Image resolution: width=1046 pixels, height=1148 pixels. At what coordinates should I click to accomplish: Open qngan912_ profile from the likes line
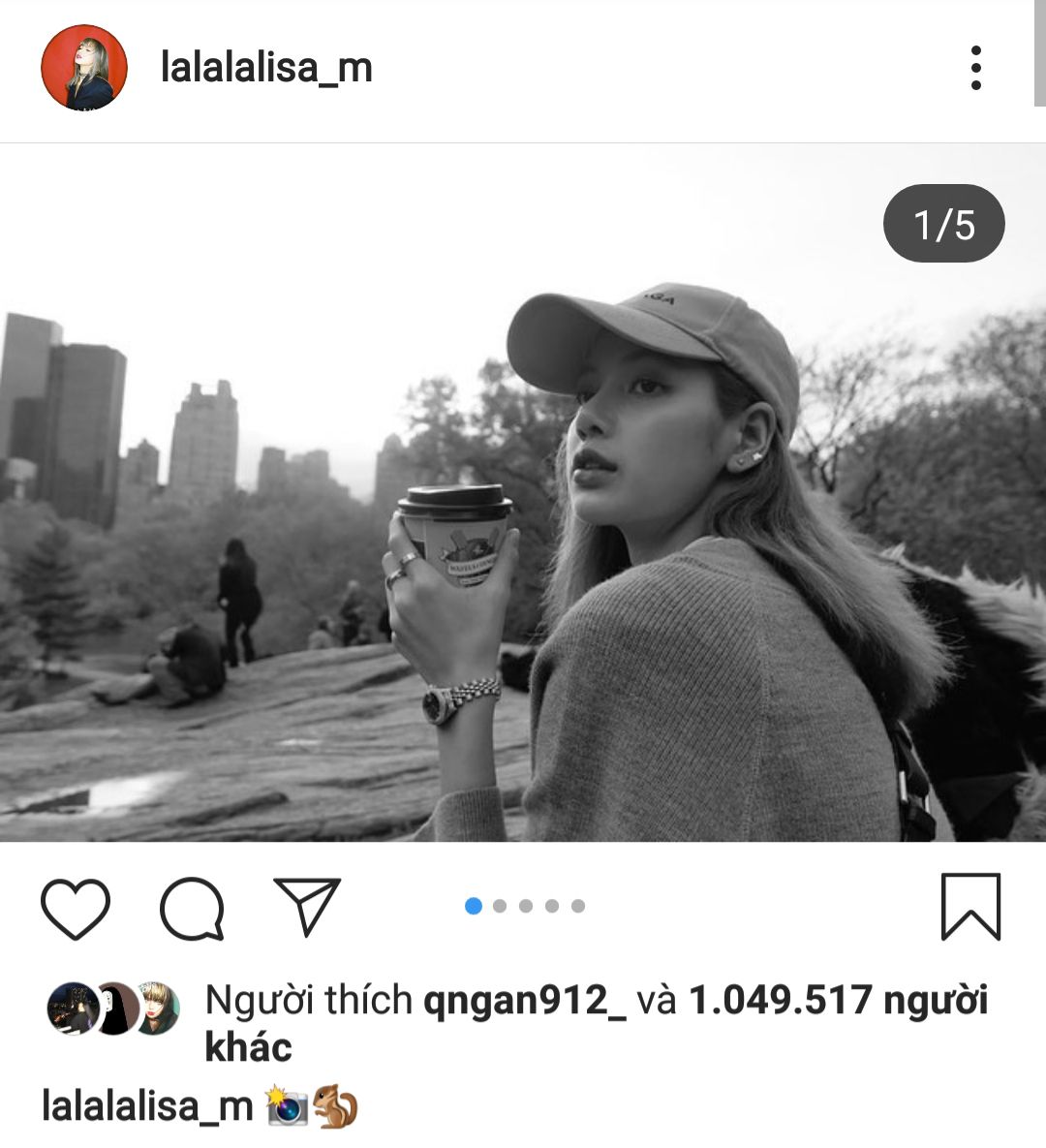pyautogui.click(x=524, y=1000)
